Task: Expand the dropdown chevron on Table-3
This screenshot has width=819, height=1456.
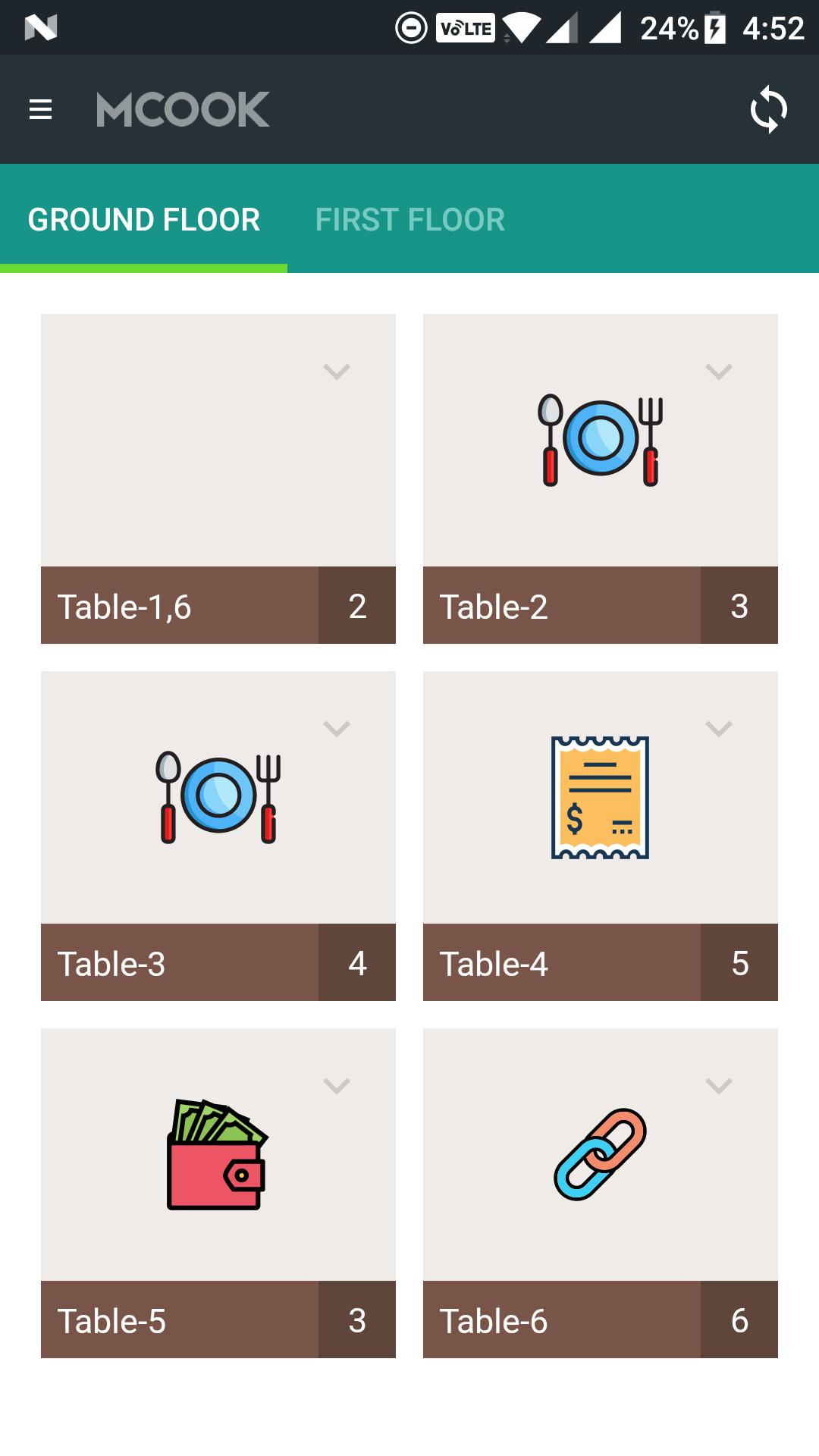Action: [337, 729]
